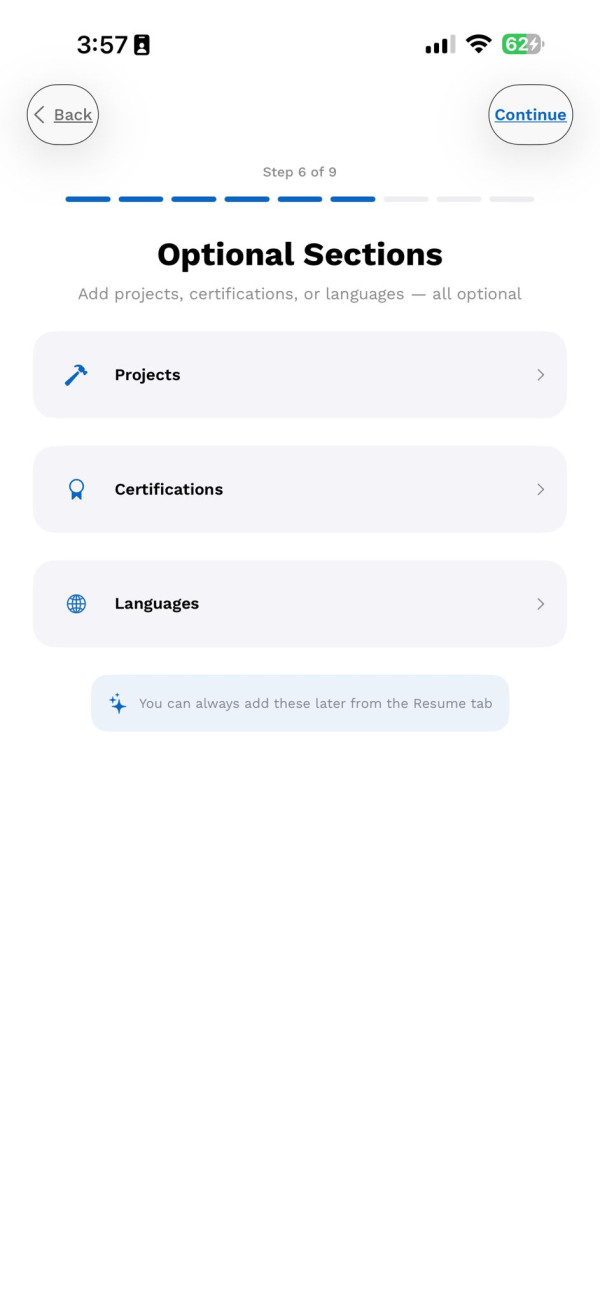Open the Projects section
This screenshot has width=600, height=1304.
[x=300, y=375]
